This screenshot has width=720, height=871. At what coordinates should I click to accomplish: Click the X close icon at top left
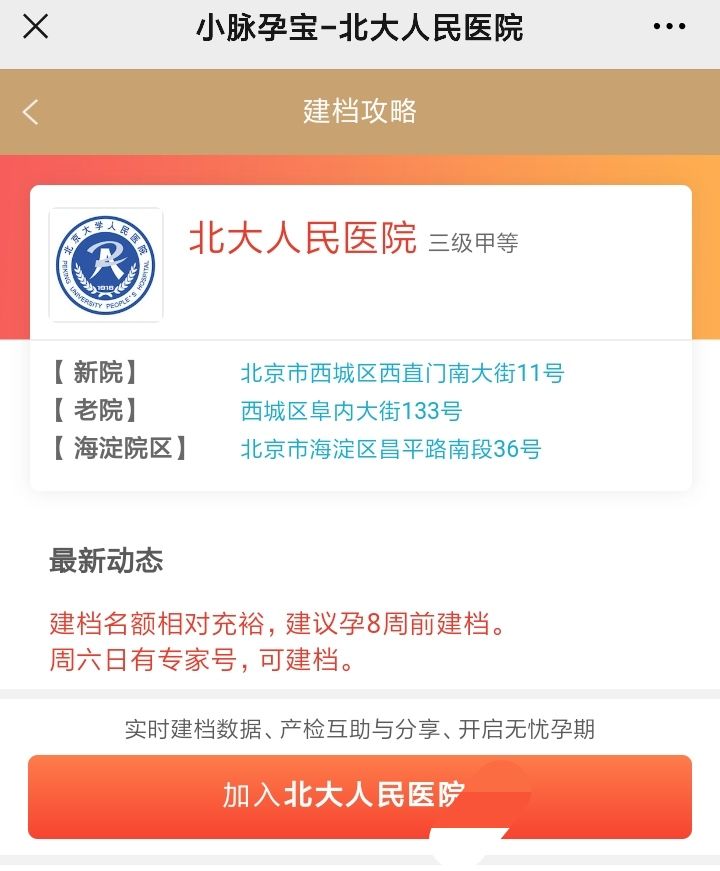36,27
